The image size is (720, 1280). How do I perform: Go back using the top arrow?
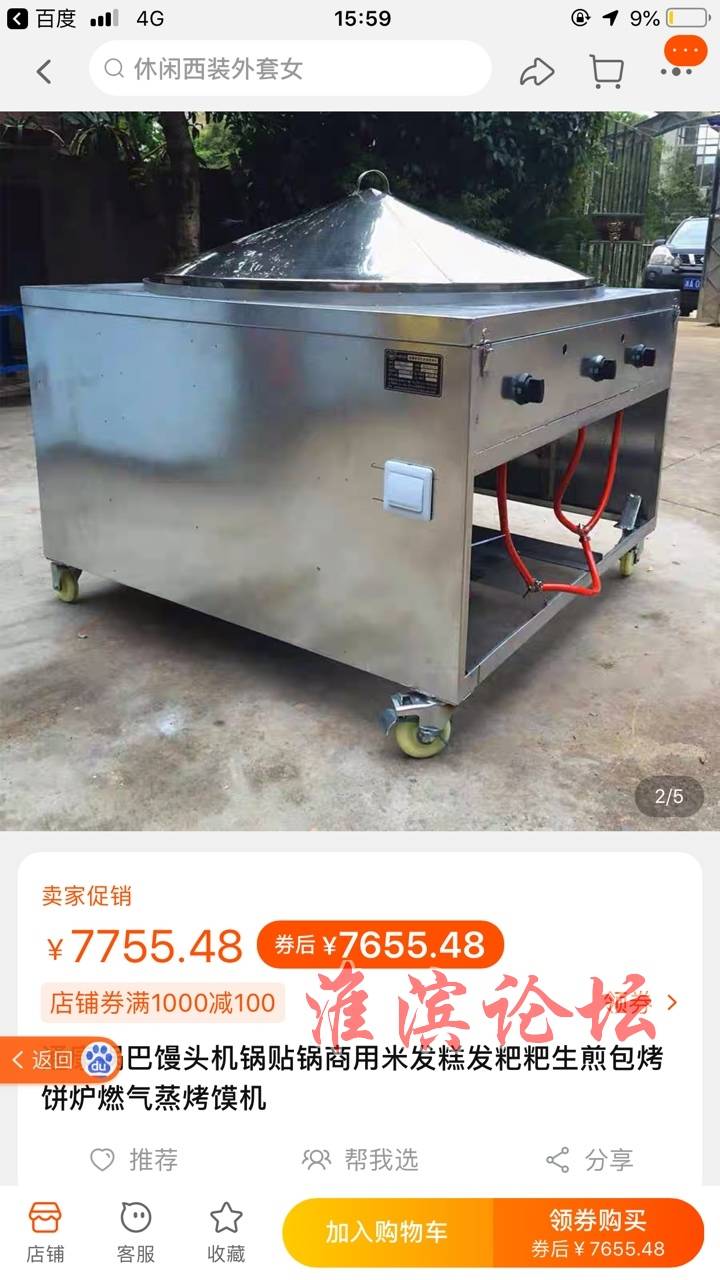coord(44,71)
